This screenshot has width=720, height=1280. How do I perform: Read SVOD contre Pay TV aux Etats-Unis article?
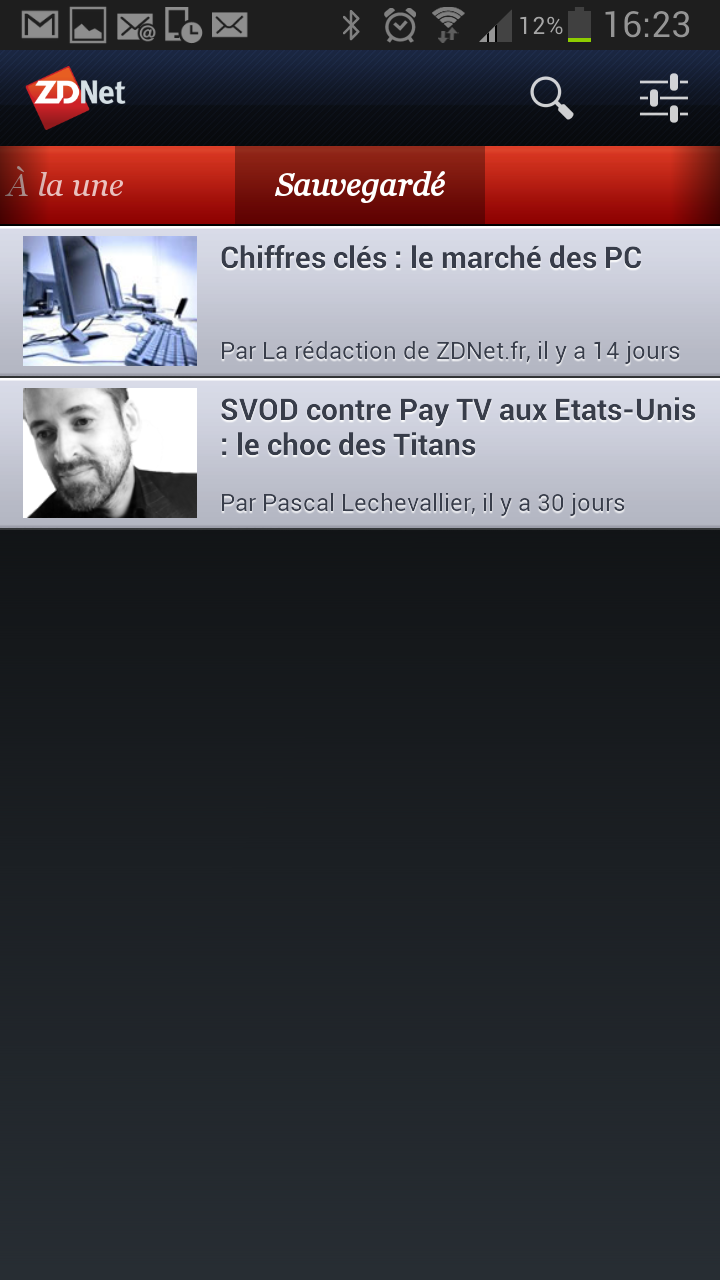click(458, 427)
